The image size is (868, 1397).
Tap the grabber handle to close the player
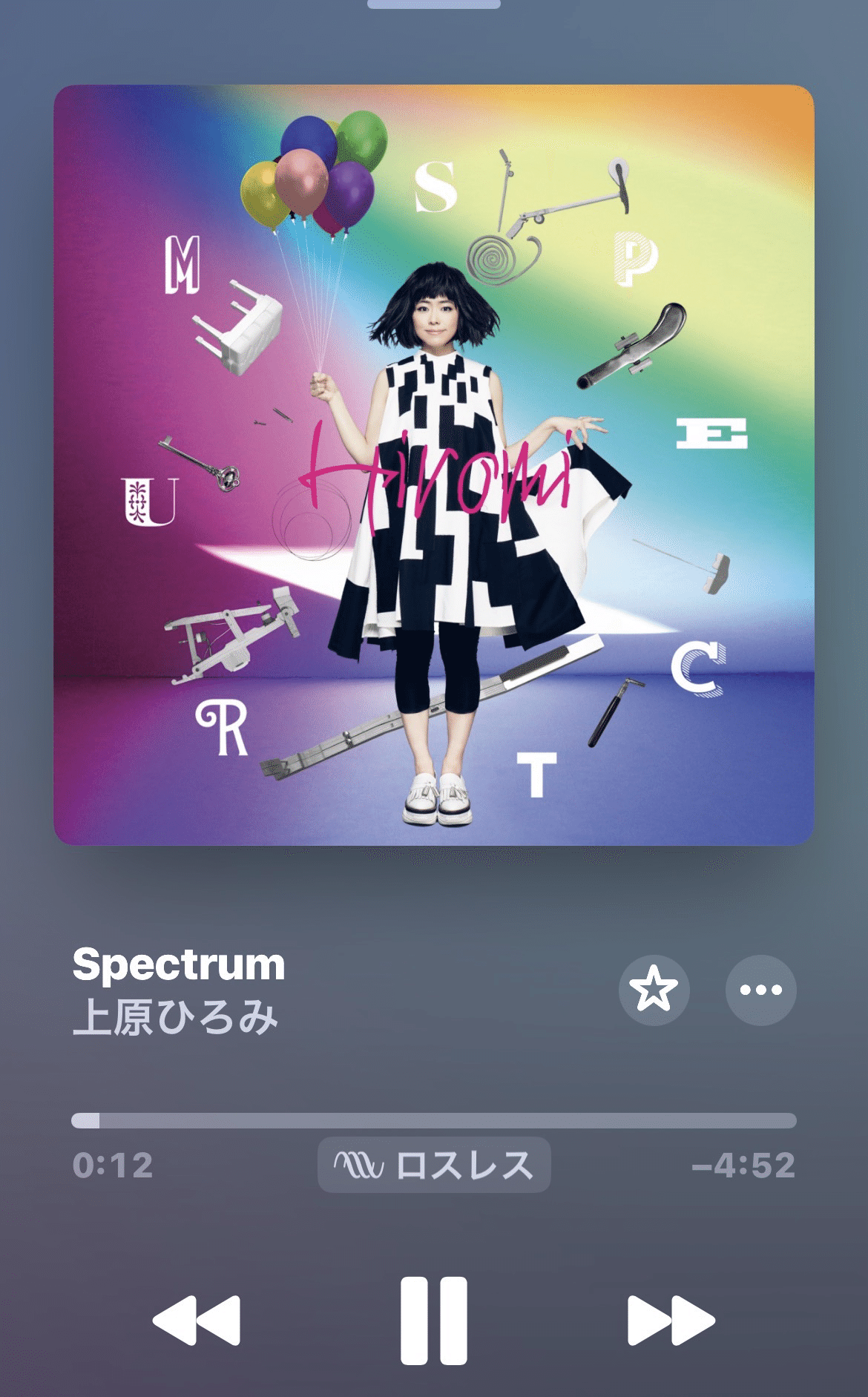pos(434,4)
